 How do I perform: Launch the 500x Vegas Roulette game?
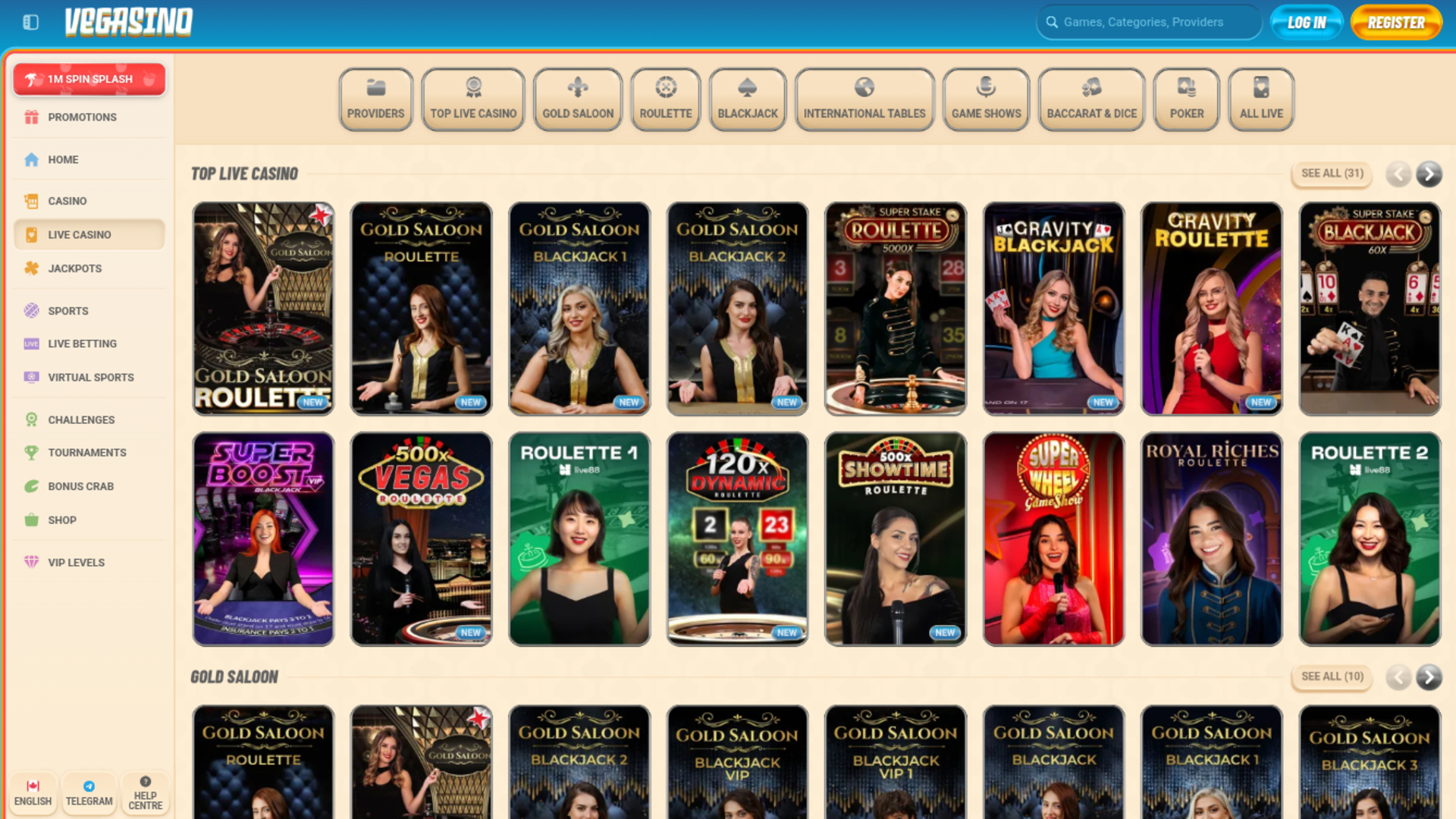coord(421,538)
